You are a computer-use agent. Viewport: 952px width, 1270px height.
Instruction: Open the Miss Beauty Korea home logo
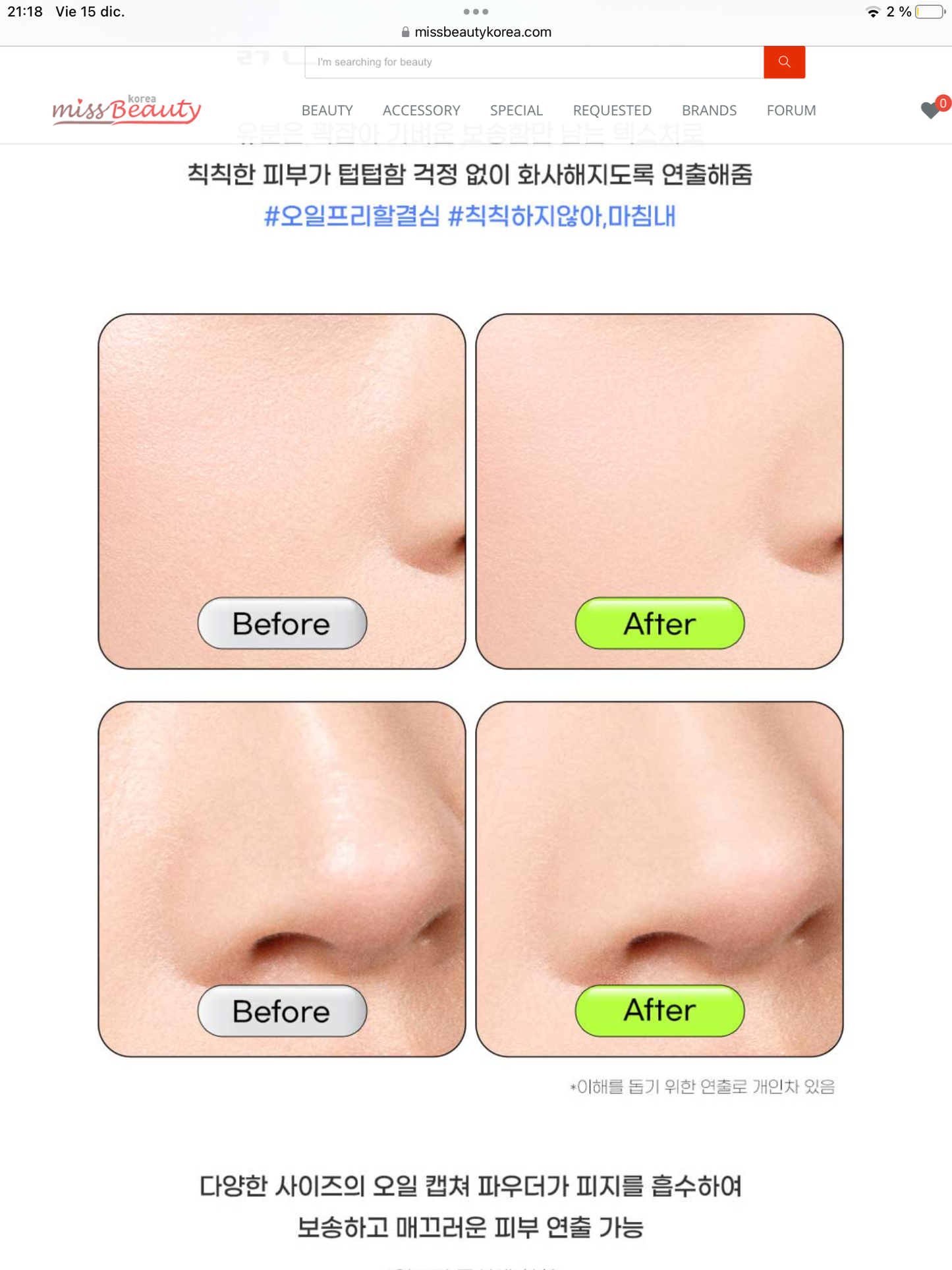(126, 109)
